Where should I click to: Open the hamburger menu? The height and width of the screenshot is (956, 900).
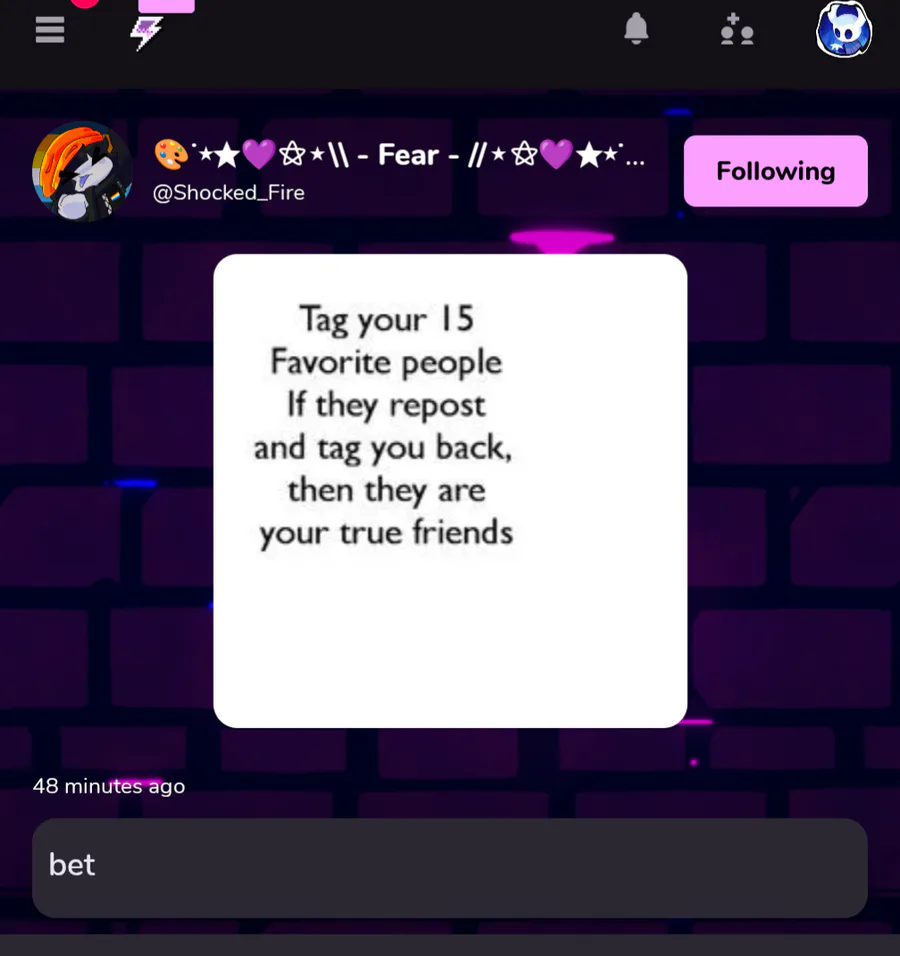49,30
